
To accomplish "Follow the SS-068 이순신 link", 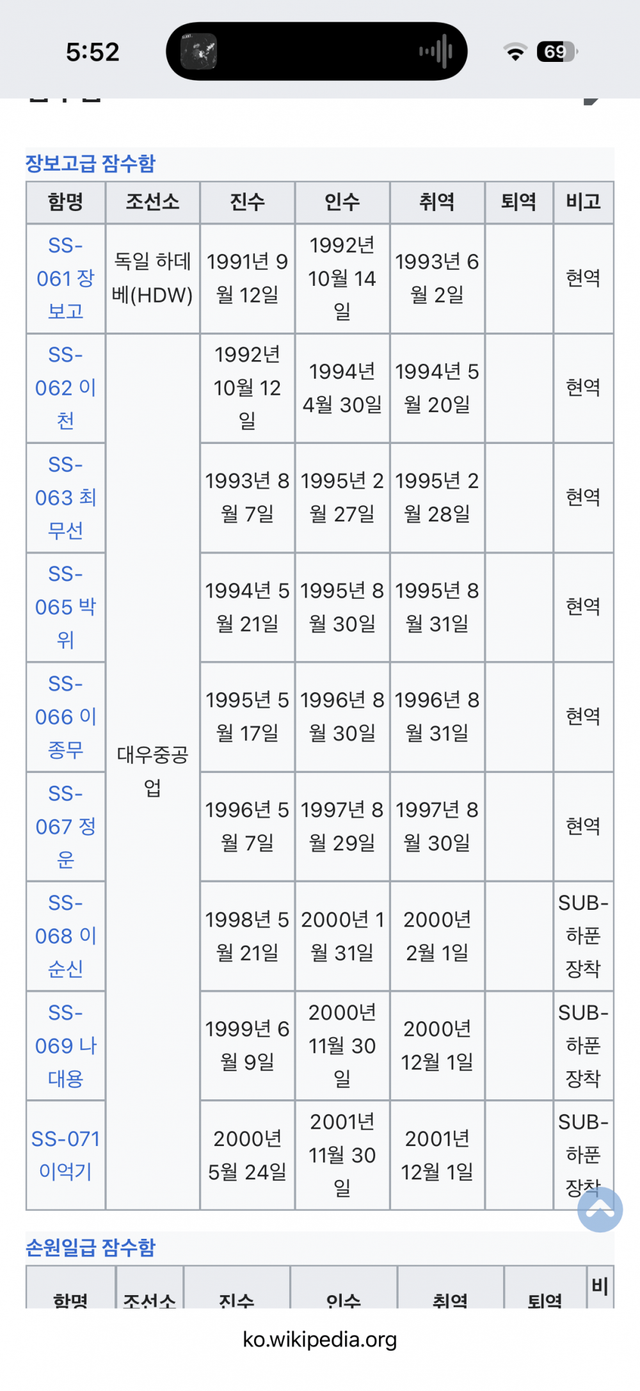I will tap(66, 936).
